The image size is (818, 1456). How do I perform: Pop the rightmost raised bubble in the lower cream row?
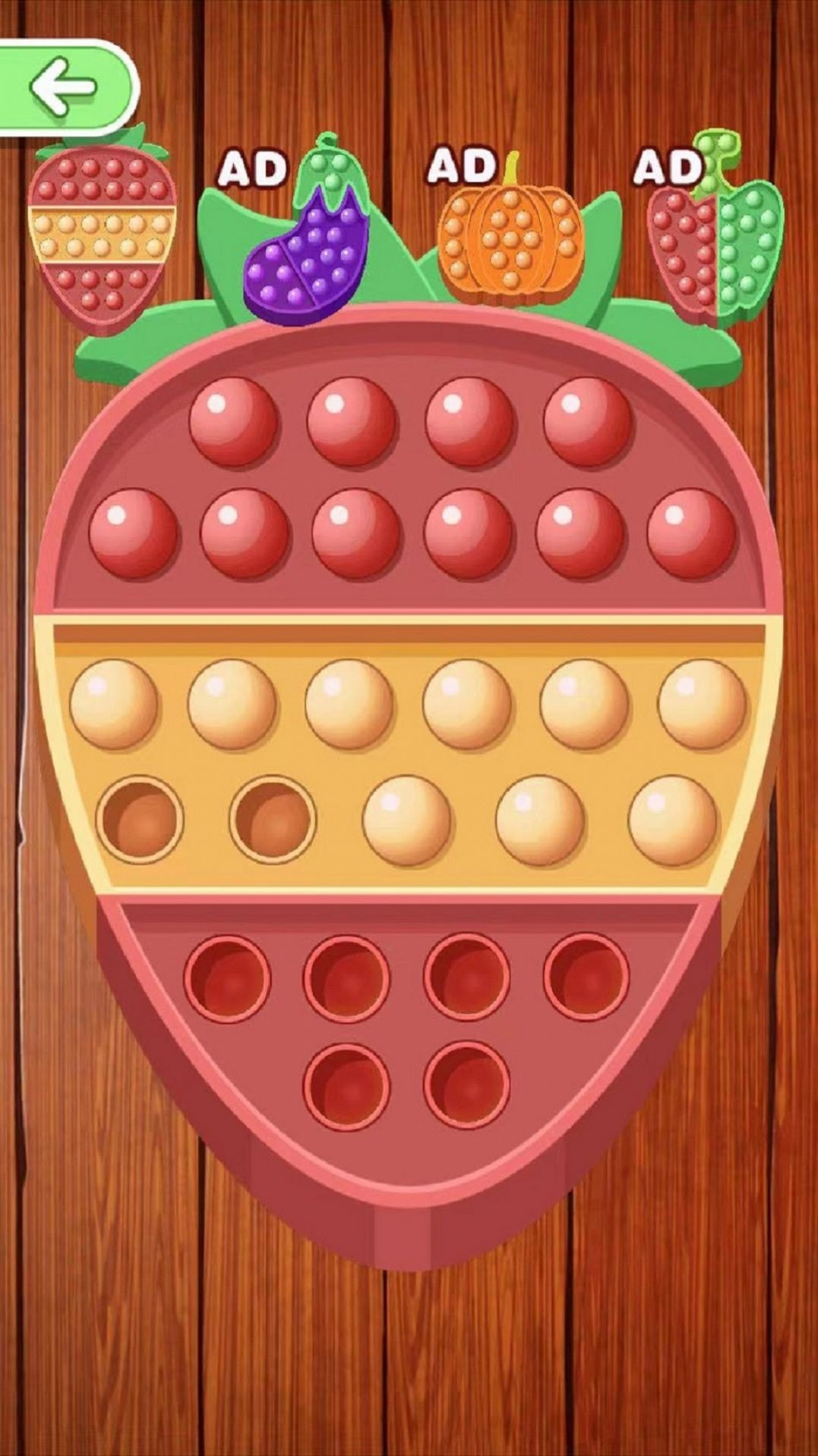click(672, 821)
